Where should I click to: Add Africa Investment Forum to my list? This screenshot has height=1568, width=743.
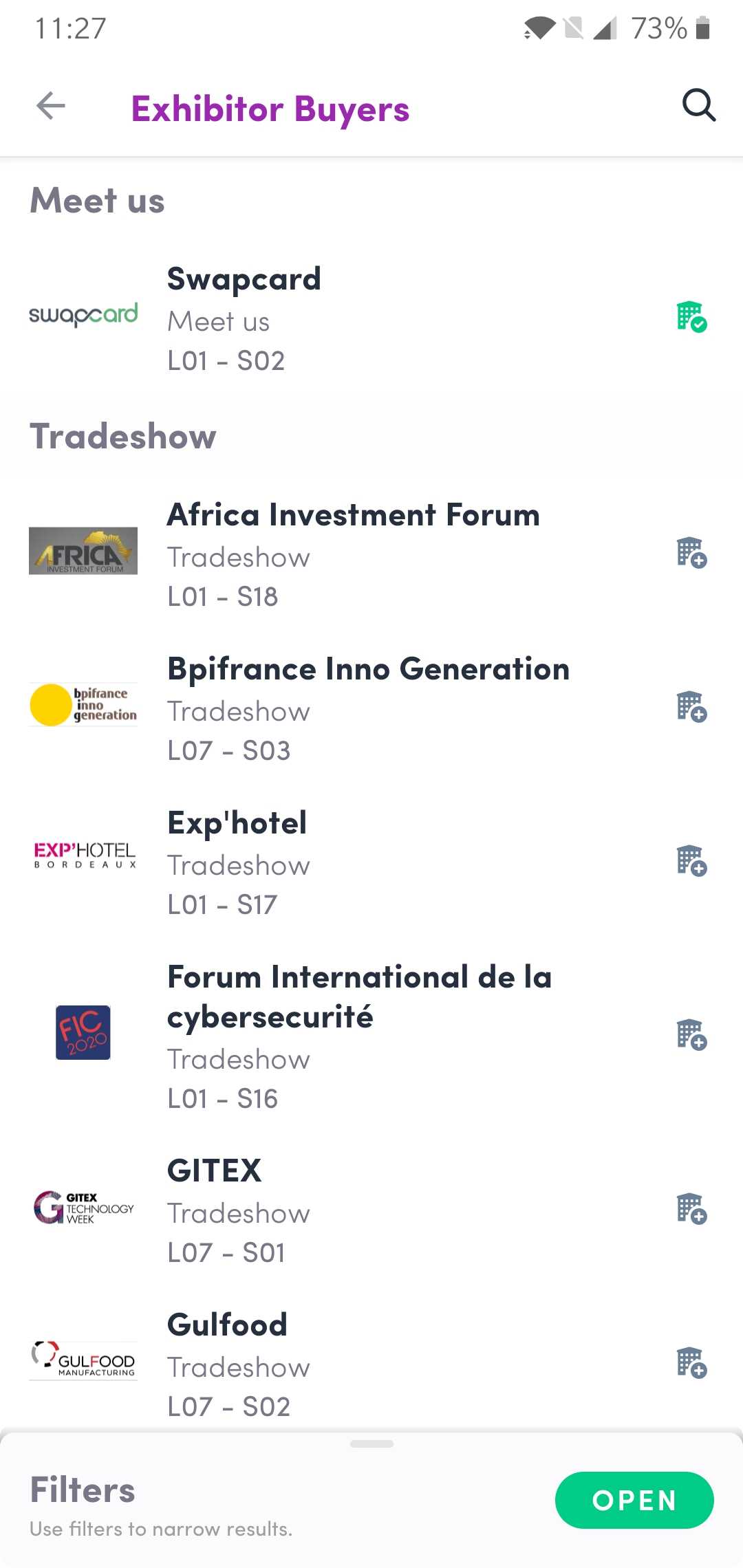pos(691,552)
